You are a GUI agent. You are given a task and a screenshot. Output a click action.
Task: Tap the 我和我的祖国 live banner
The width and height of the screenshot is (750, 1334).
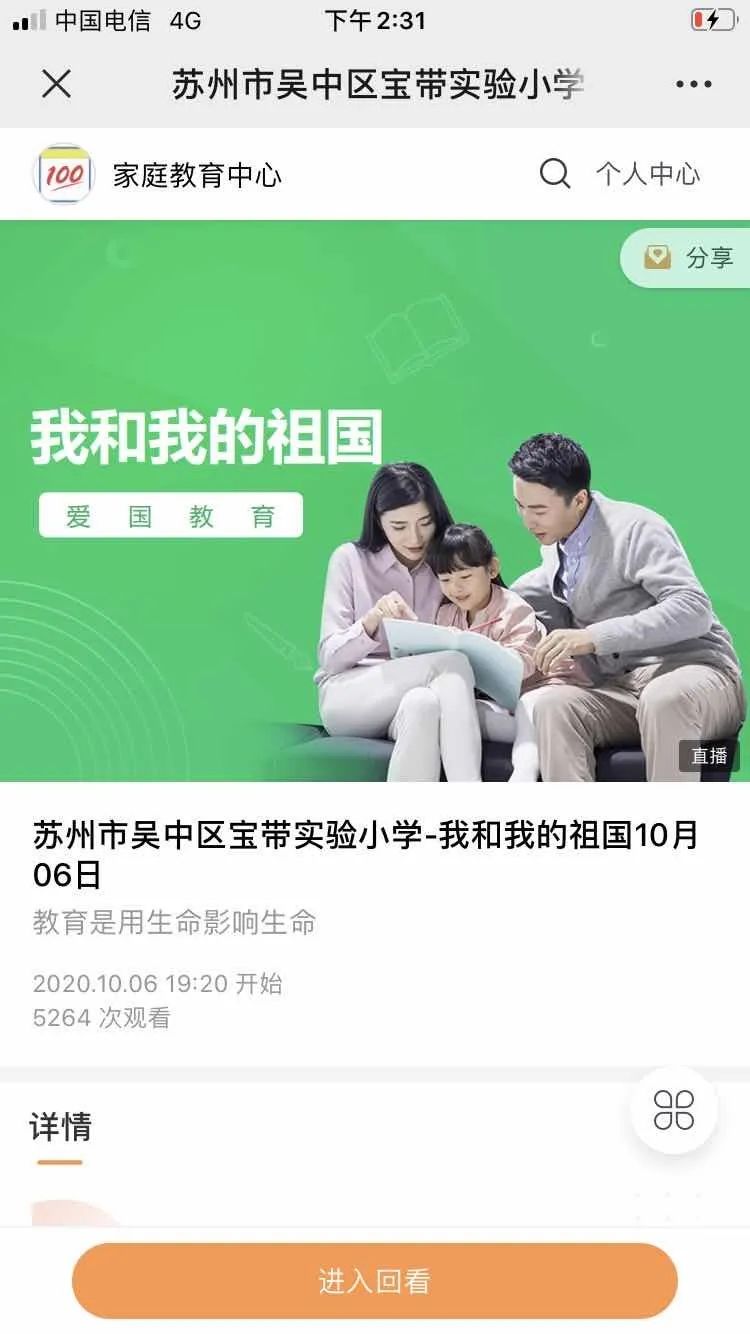(x=375, y=500)
